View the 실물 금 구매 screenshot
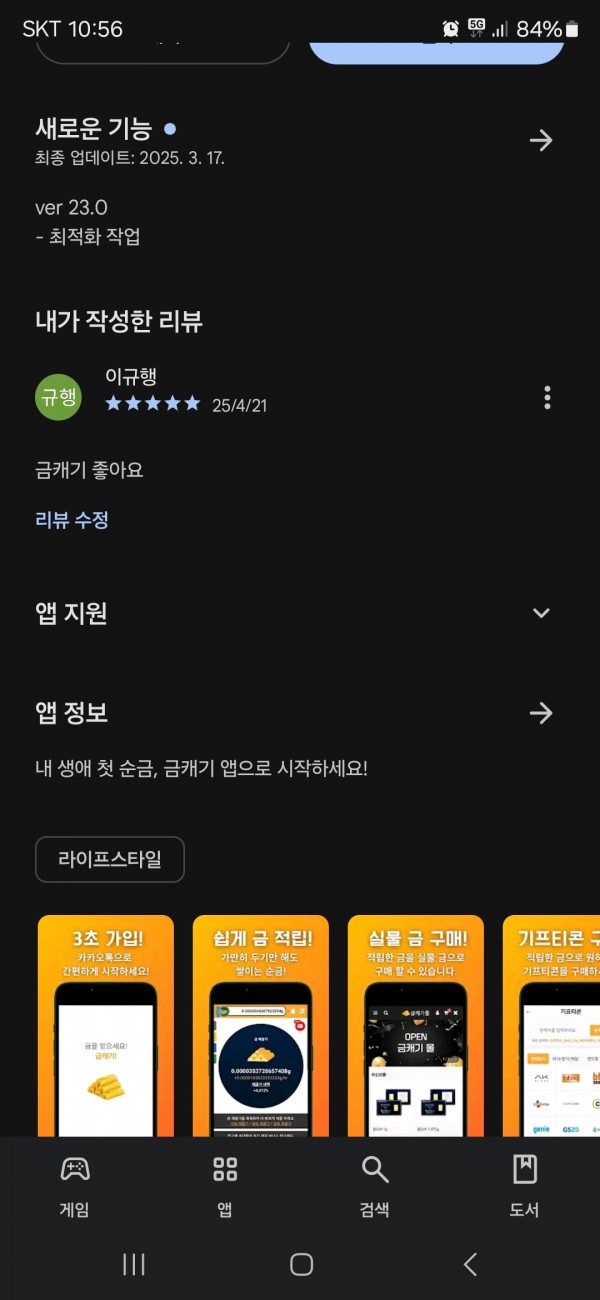The image size is (600, 1300). pos(416,1026)
